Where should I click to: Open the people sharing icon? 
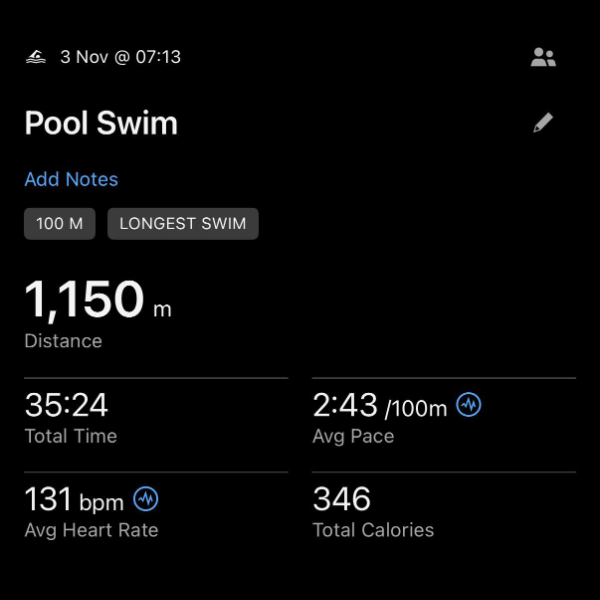click(x=543, y=57)
